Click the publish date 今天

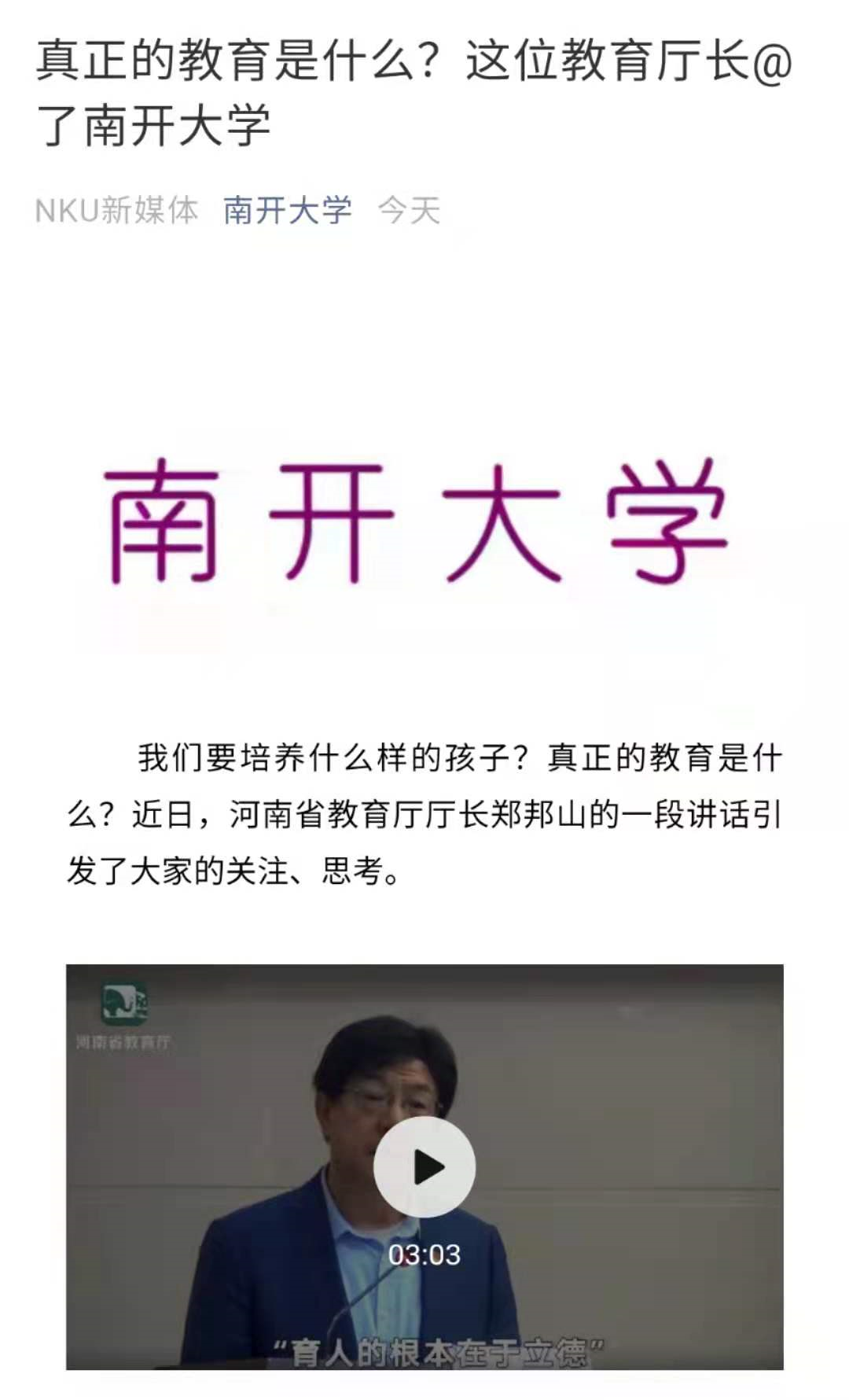coord(409,209)
